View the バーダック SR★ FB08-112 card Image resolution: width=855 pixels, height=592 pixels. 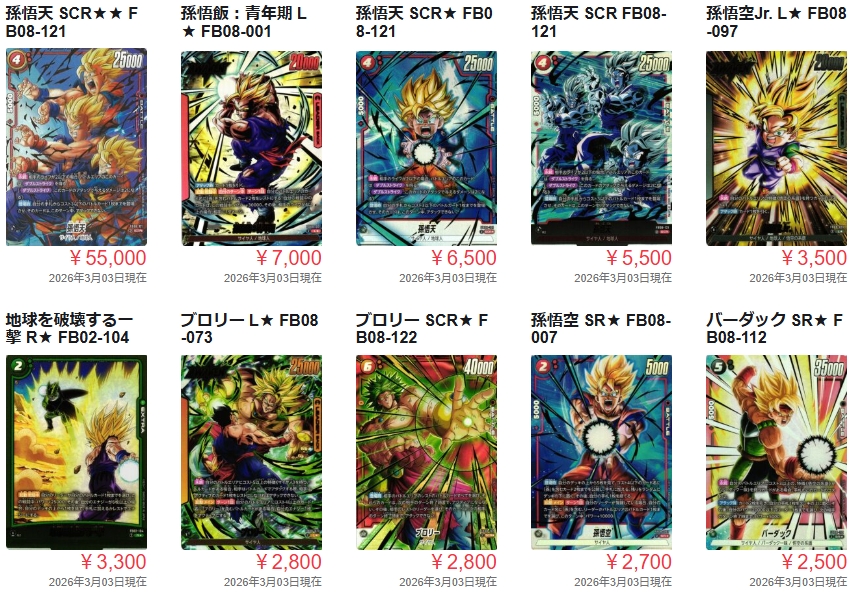point(776,452)
